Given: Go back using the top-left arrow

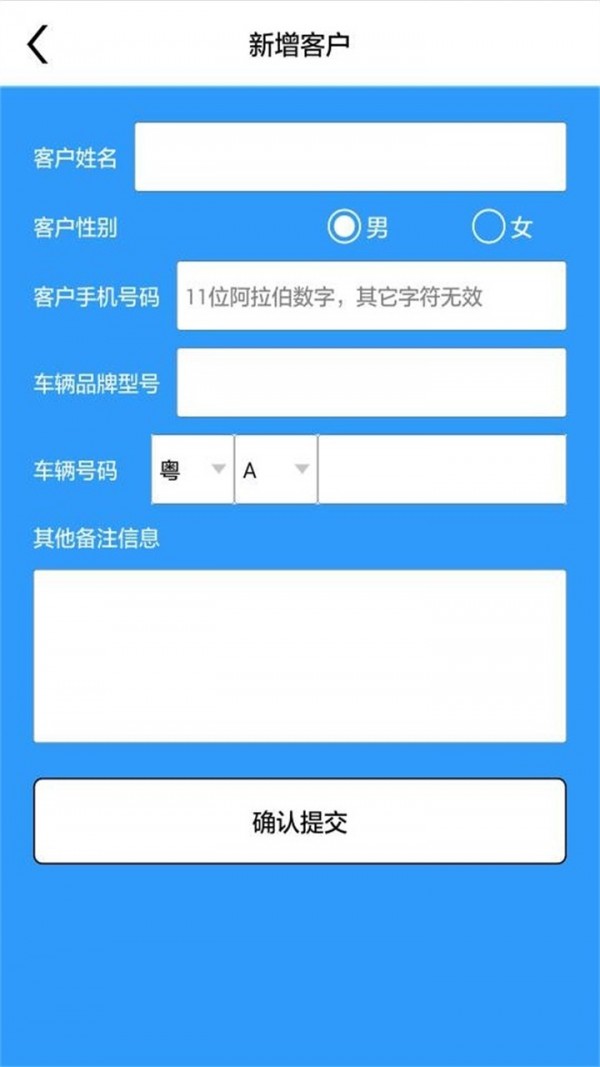Looking at the screenshot, I should click(38, 45).
